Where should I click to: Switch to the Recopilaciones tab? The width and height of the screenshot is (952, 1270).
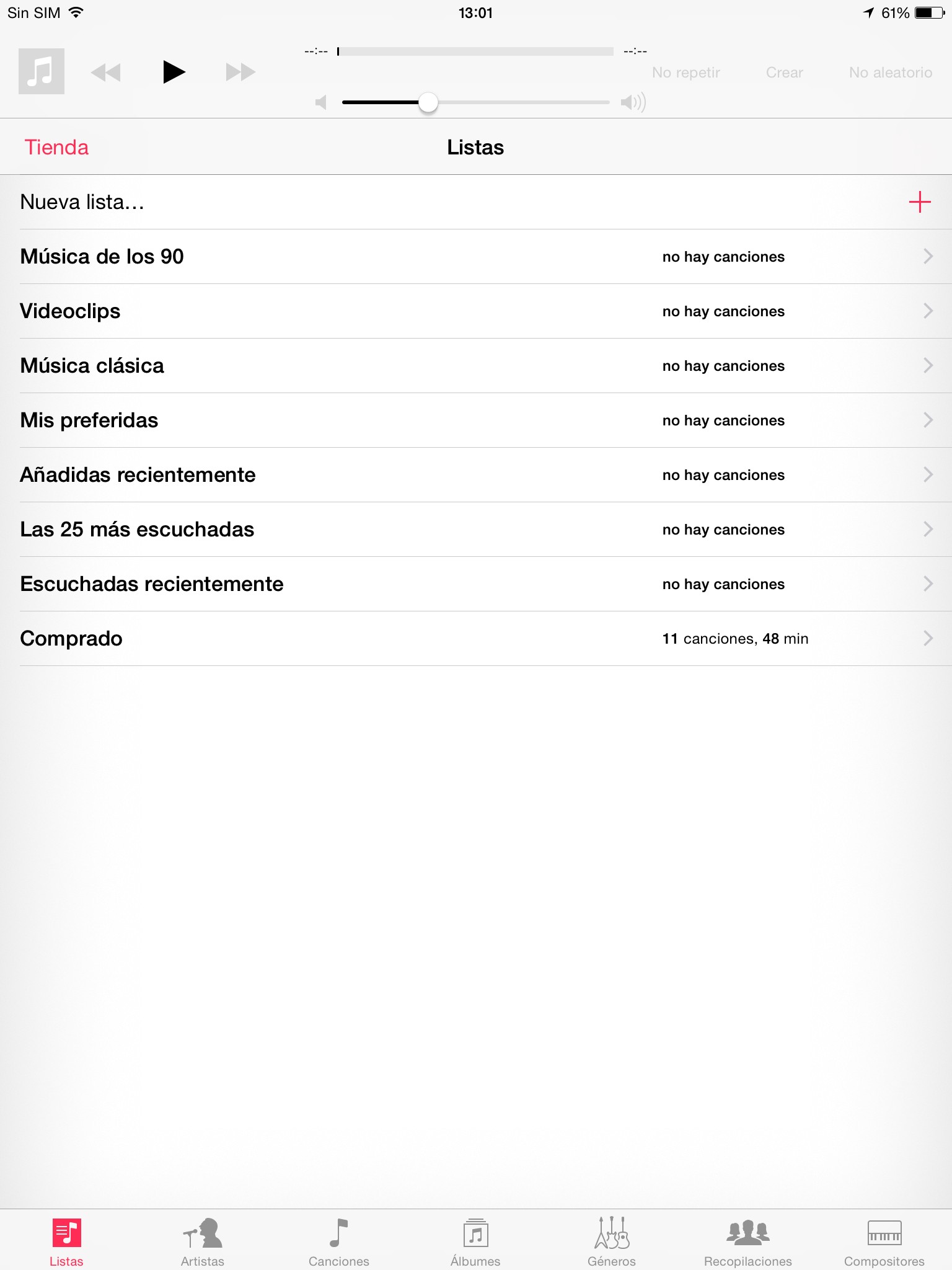(748, 1241)
